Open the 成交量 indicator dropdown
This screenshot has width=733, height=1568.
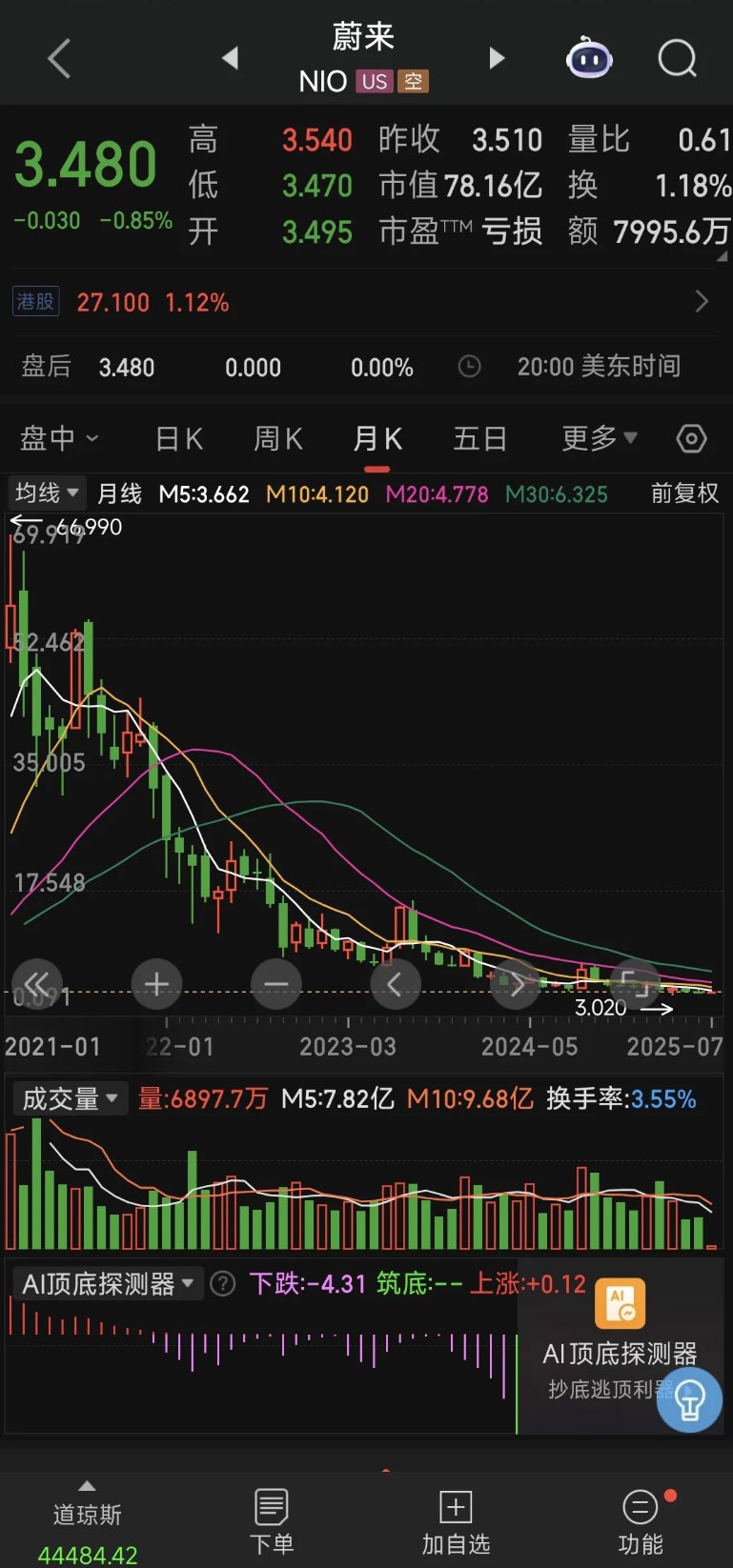pos(71,1098)
